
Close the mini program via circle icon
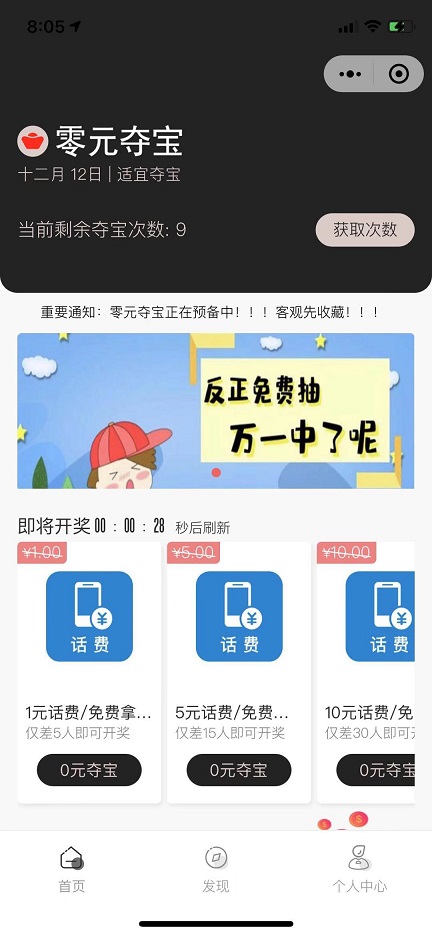point(399,74)
